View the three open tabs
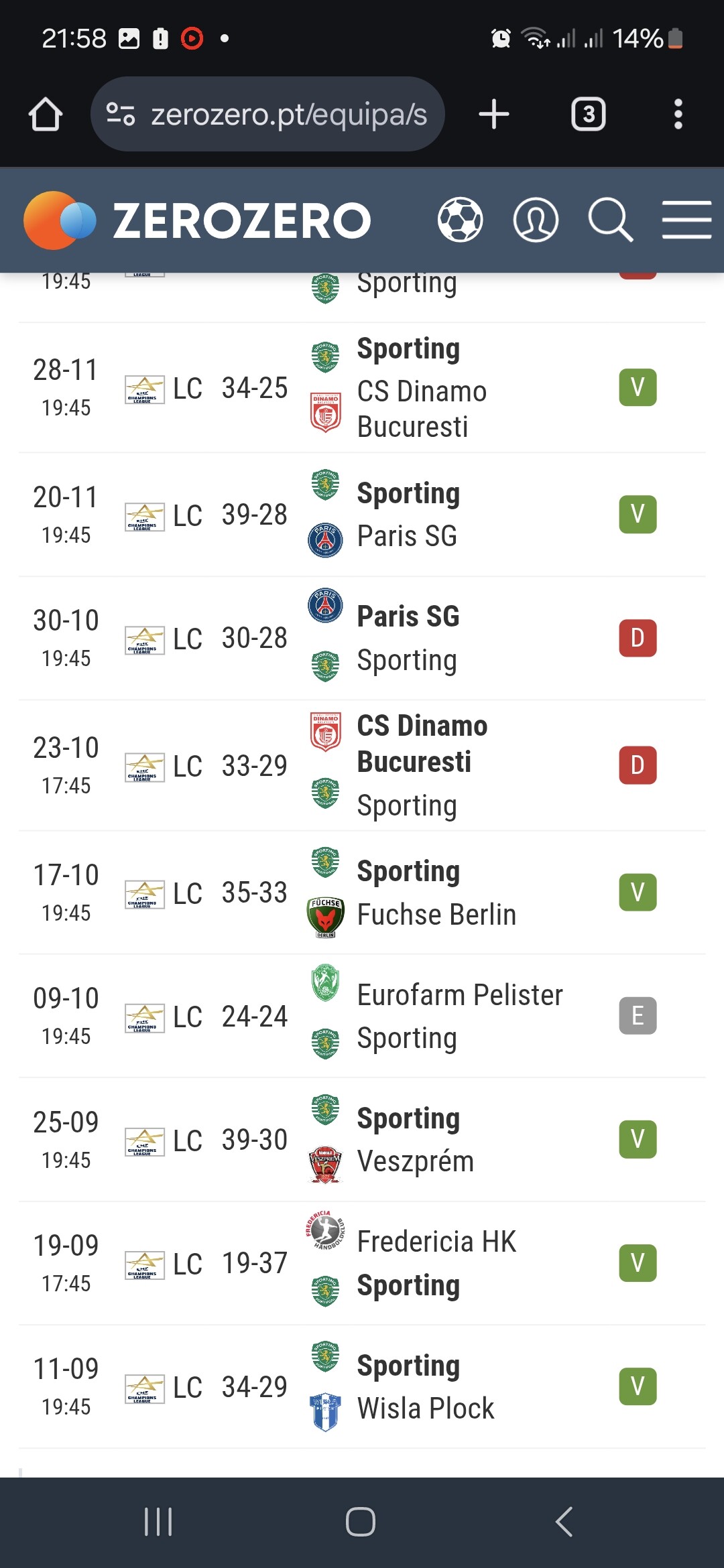The image size is (724, 1568). point(588,114)
